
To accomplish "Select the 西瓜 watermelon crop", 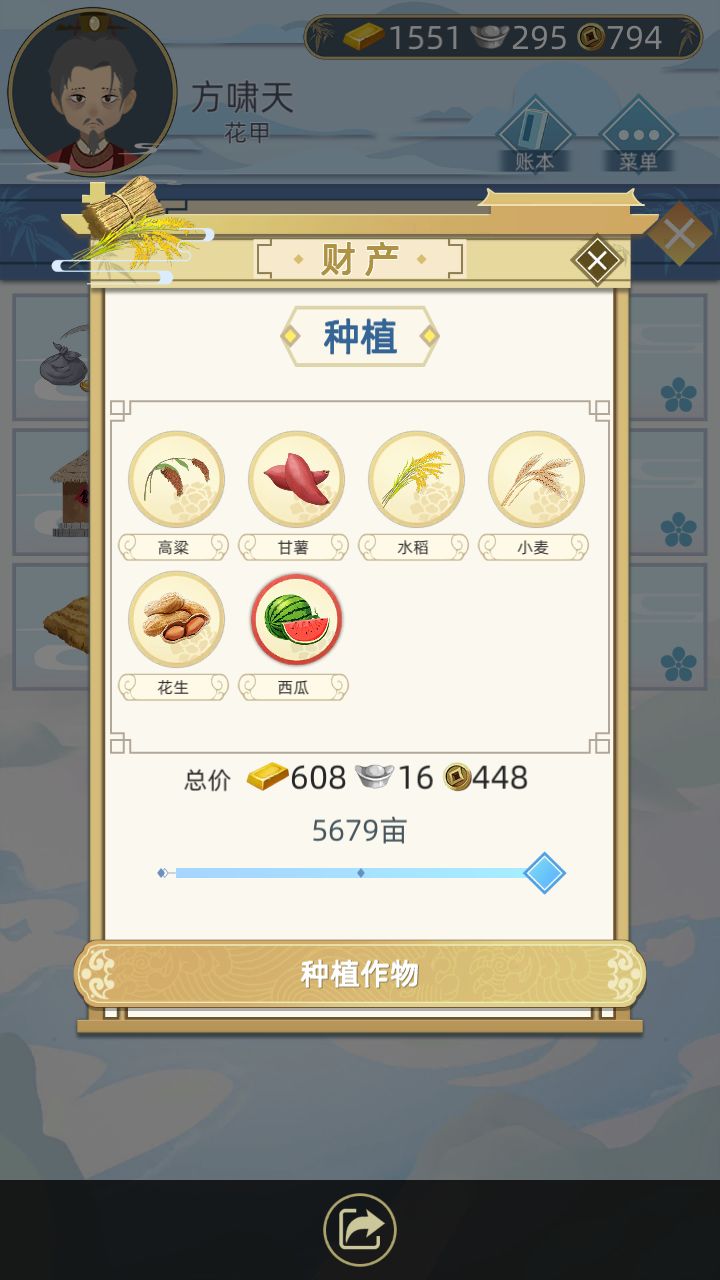I will pos(296,620).
